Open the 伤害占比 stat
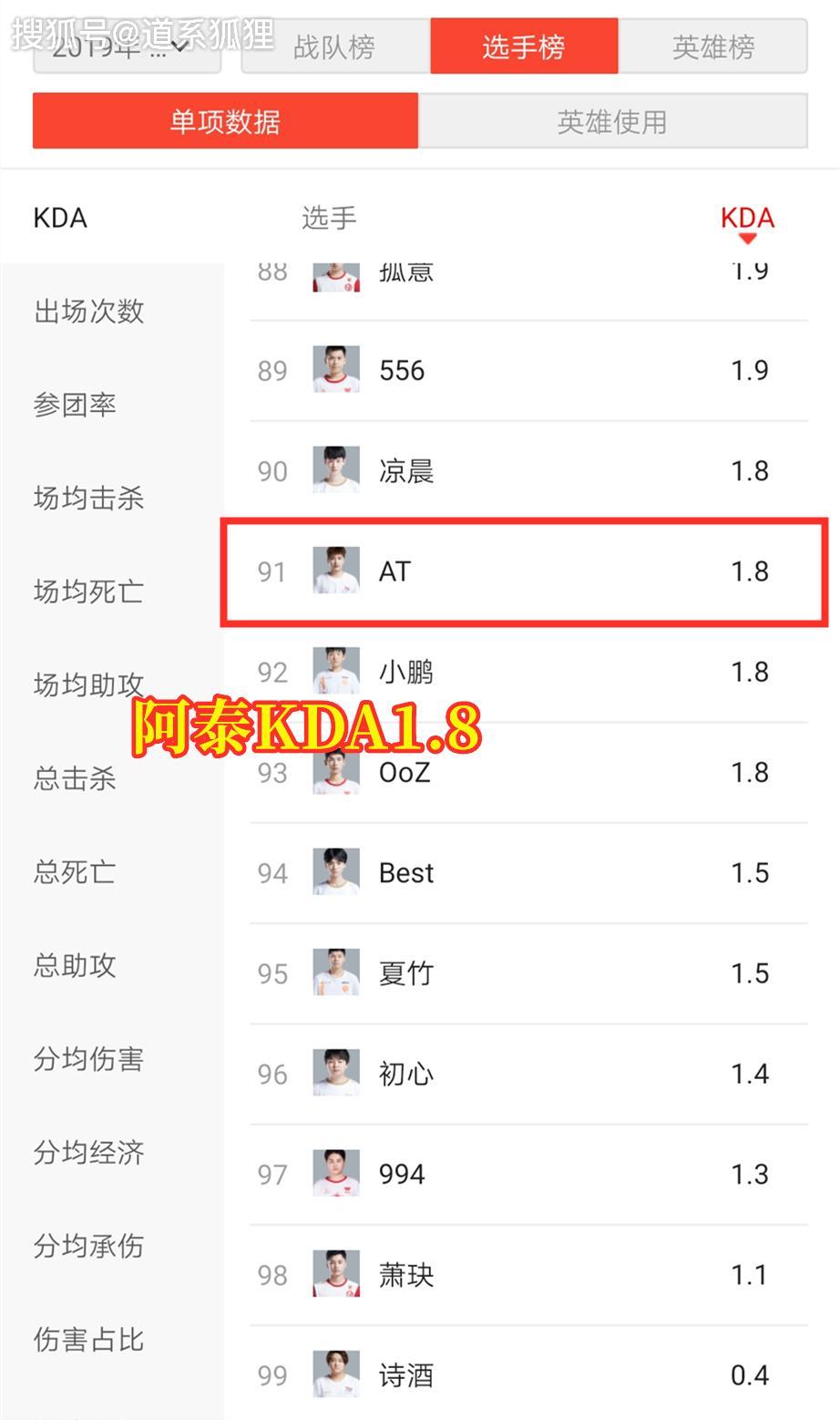This screenshot has width=840, height=1420. click(89, 1340)
